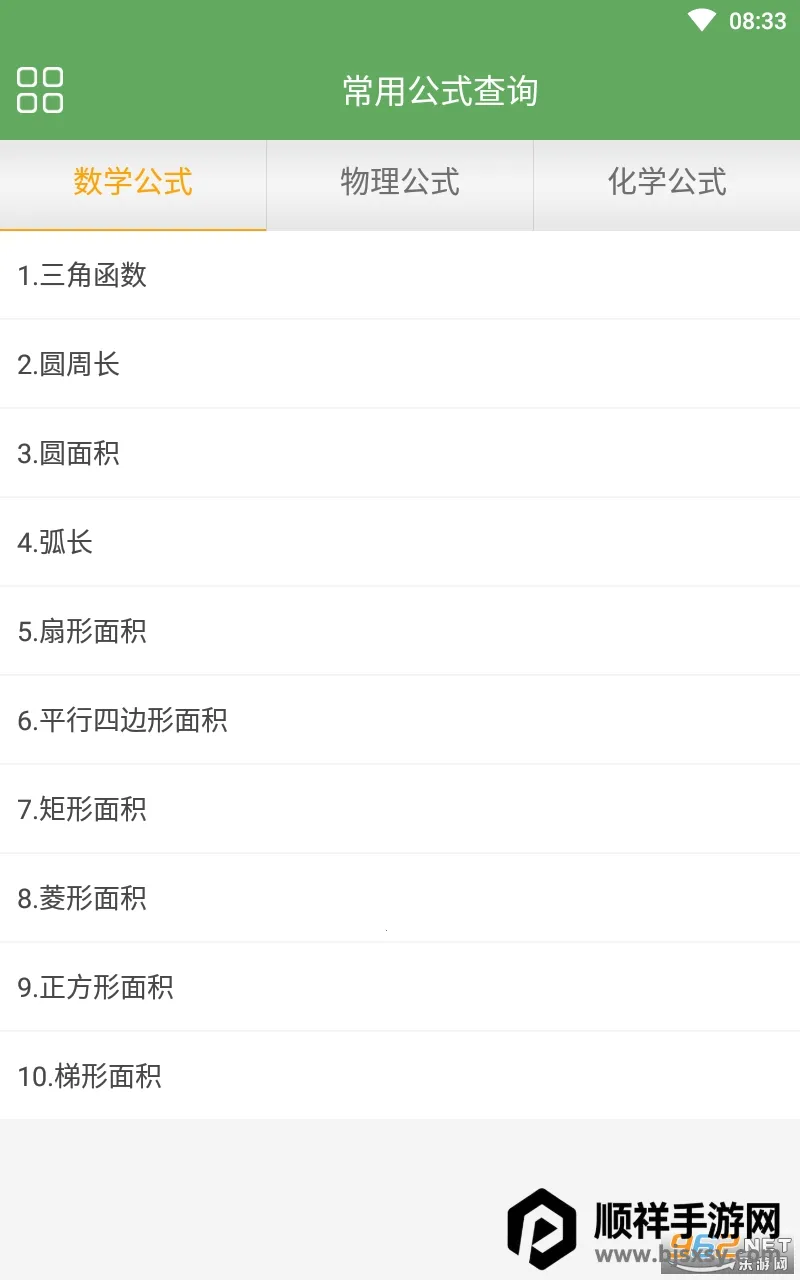The width and height of the screenshot is (800, 1280).
Task: Show the 5.扇形面积 formula
Action: coord(400,631)
